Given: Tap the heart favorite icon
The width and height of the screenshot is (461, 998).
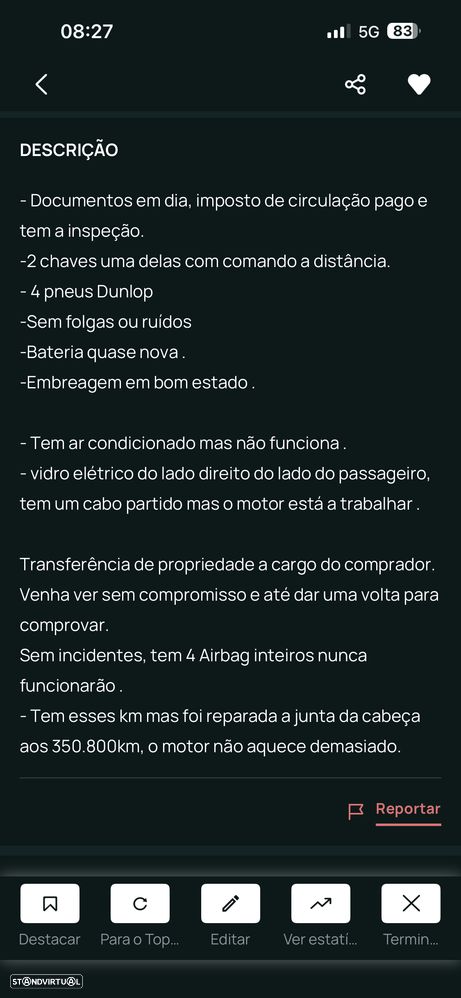Looking at the screenshot, I should [x=419, y=84].
